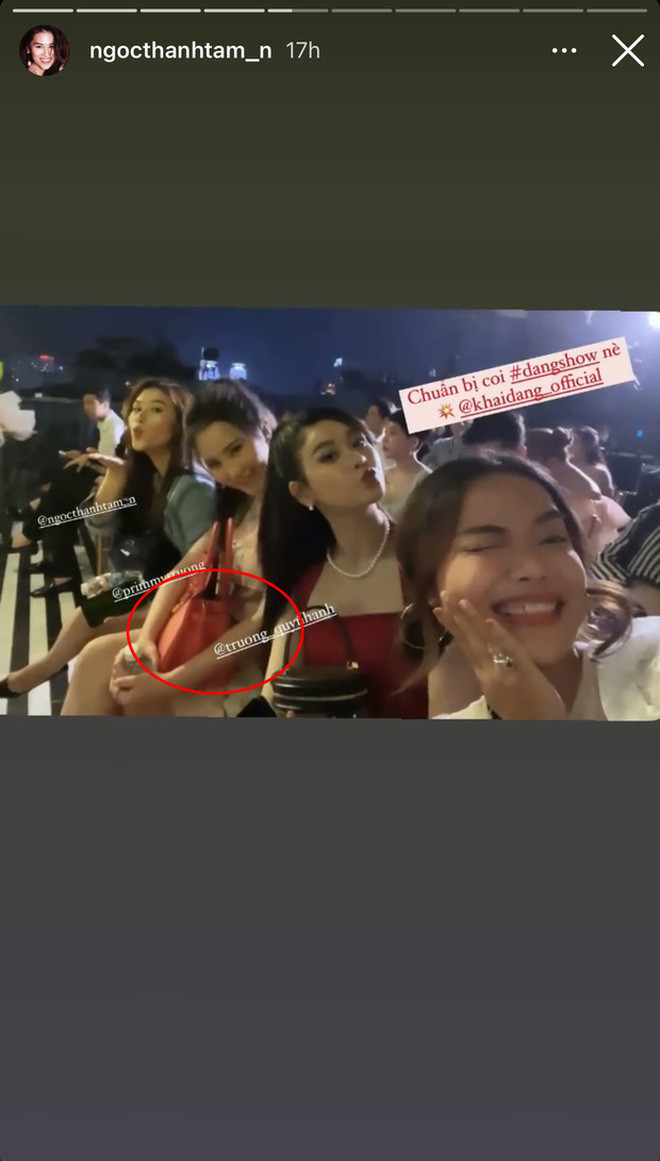660x1161 pixels.
Task: Close the story viewer
Action: tap(628, 50)
